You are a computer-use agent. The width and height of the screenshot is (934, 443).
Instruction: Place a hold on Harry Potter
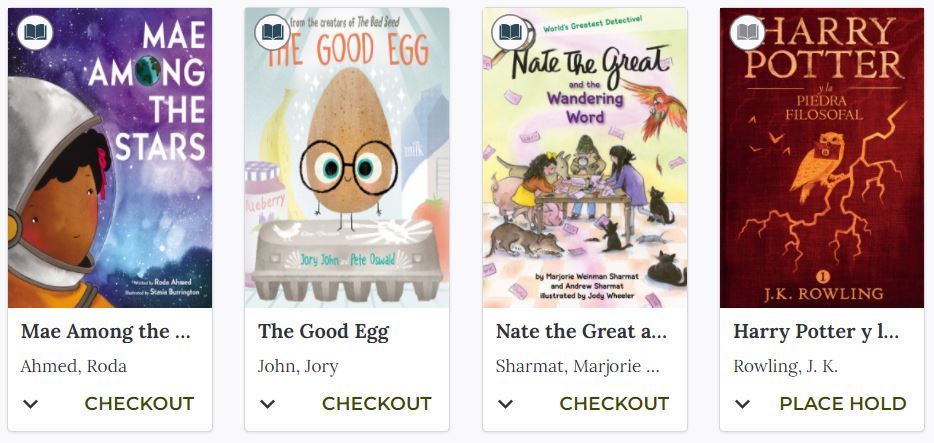(x=842, y=404)
